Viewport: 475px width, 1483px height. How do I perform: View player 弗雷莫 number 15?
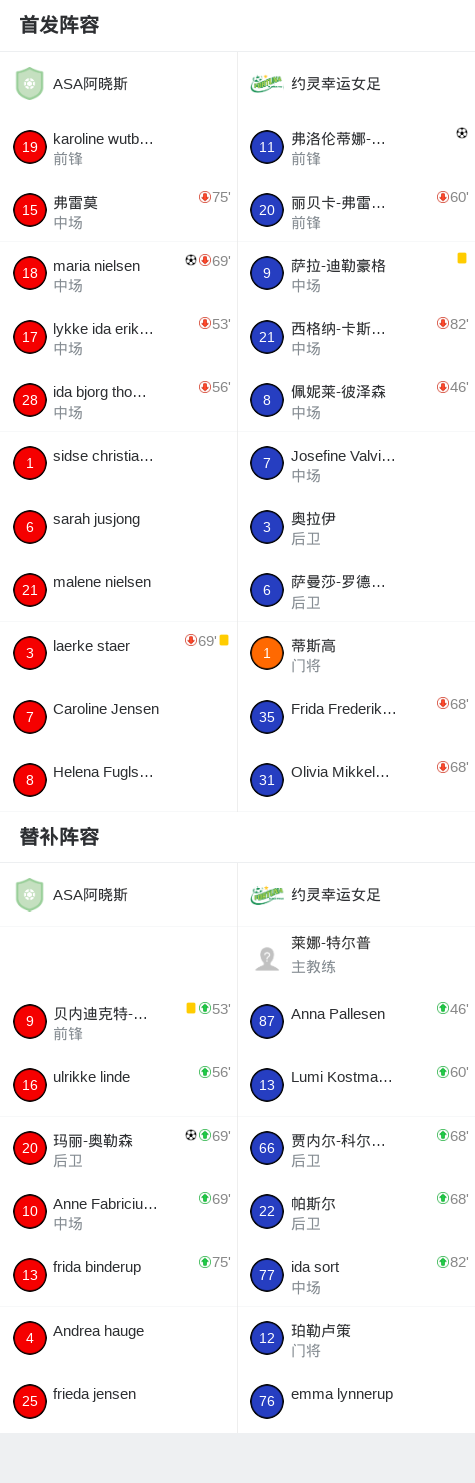click(x=118, y=210)
